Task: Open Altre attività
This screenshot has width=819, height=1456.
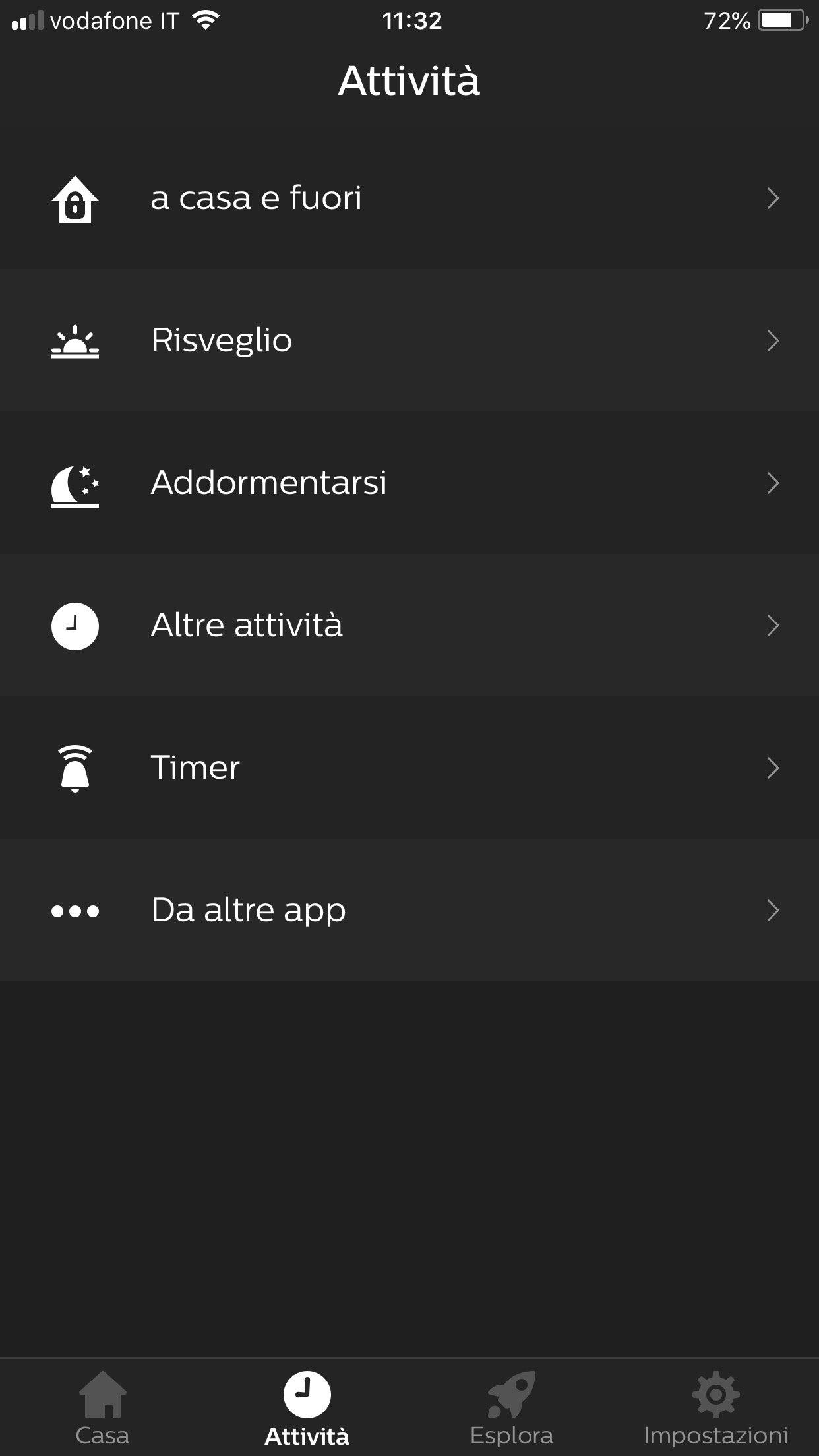Action: coord(409,625)
